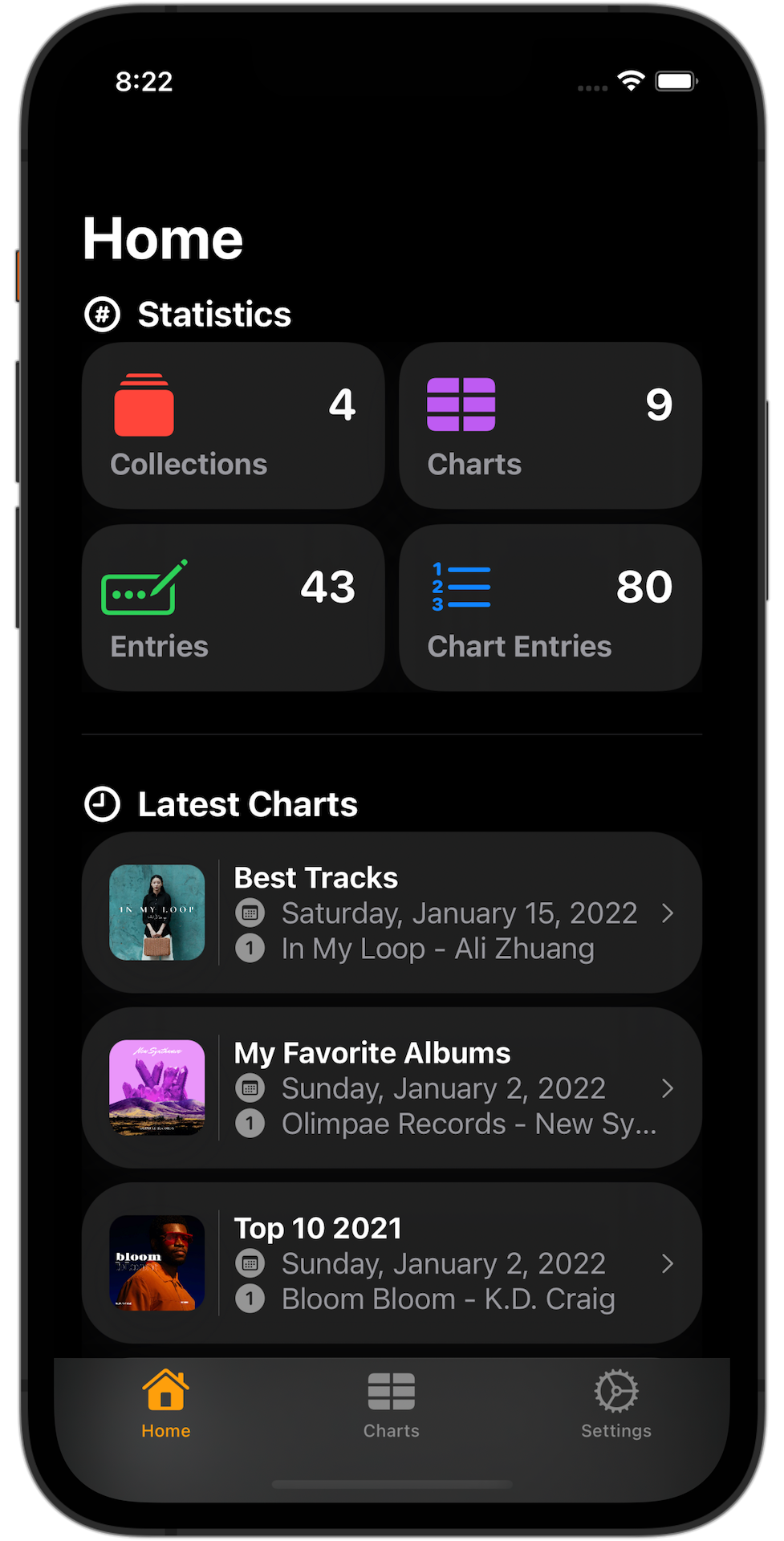The height and width of the screenshot is (1541, 784).
Task: Open the Best Tracks chart
Action: tap(392, 913)
